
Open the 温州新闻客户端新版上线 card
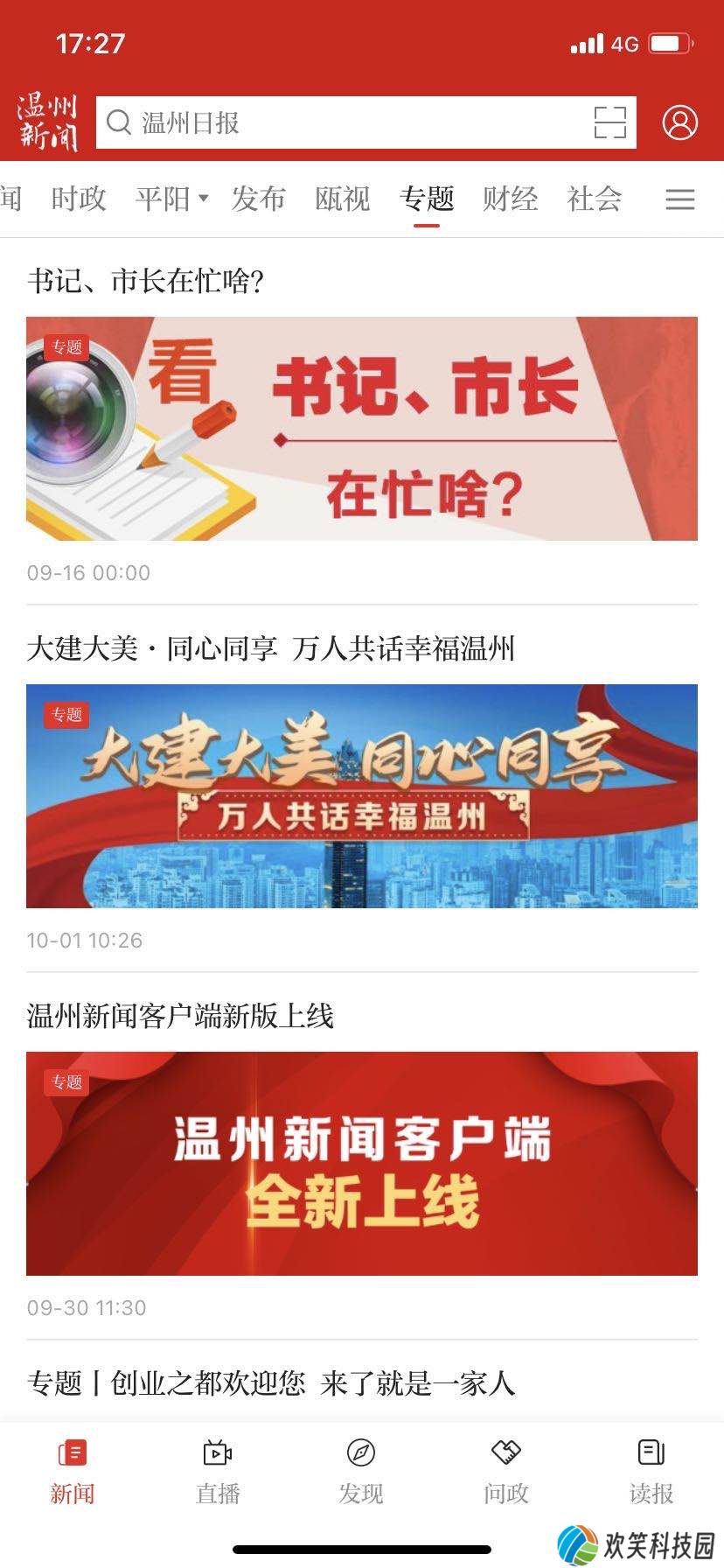(x=362, y=1164)
